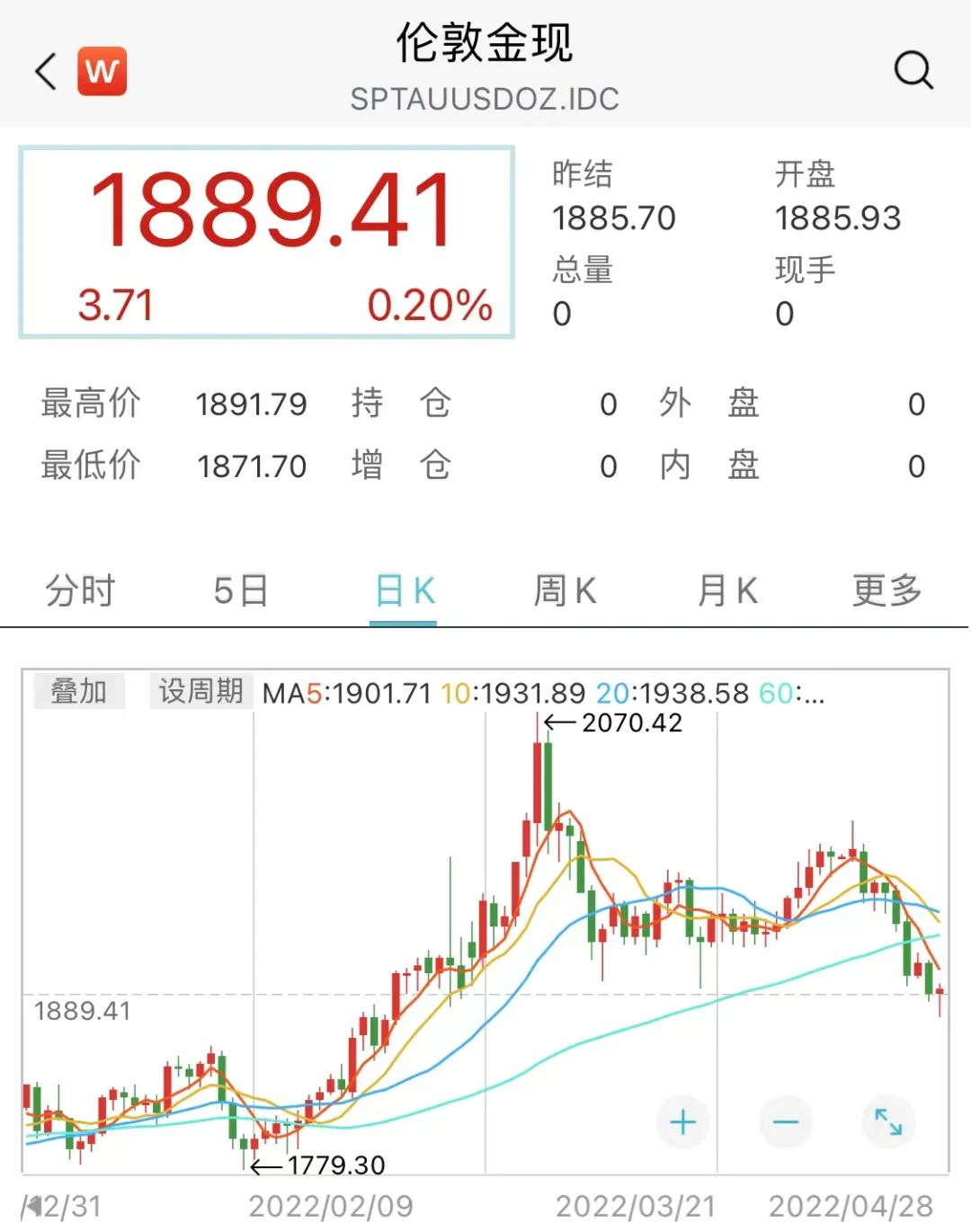This screenshot has height=1232, width=971.
Task: Tap the 叠加 overlay button
Action: (x=79, y=692)
